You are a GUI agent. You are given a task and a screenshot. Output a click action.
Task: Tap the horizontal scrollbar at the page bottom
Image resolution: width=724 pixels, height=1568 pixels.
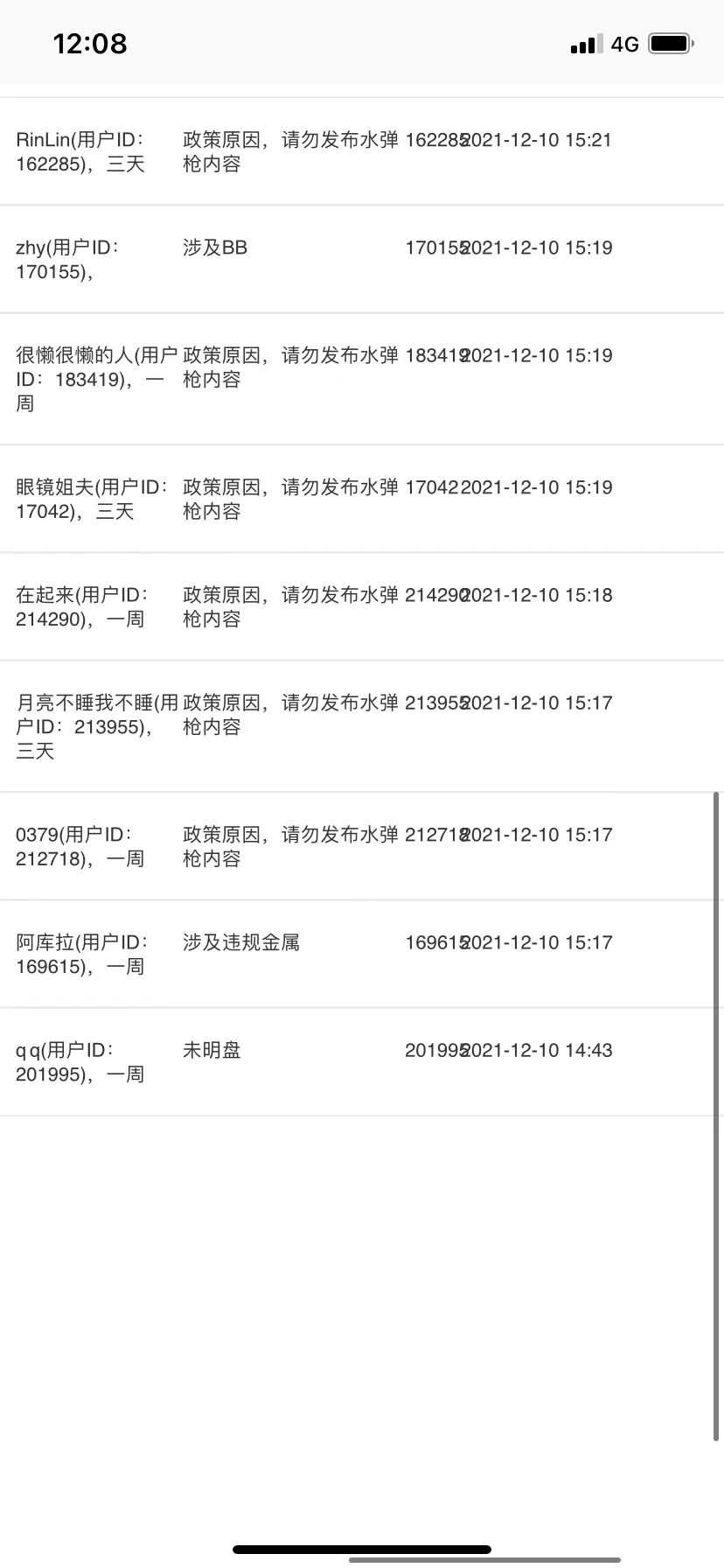484,1560
